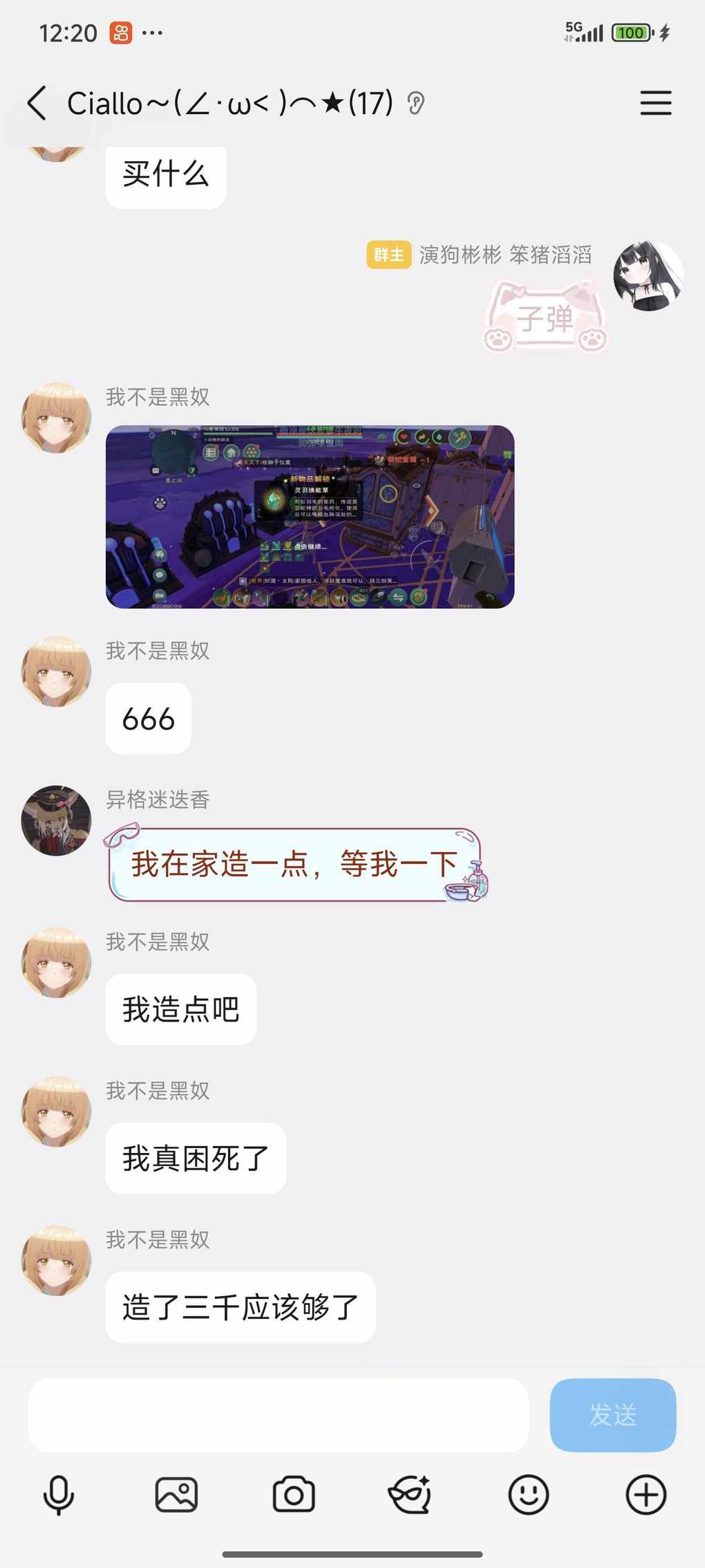Image resolution: width=705 pixels, height=1568 pixels.
Task: Launch the camera to take photo
Action: (x=294, y=1495)
